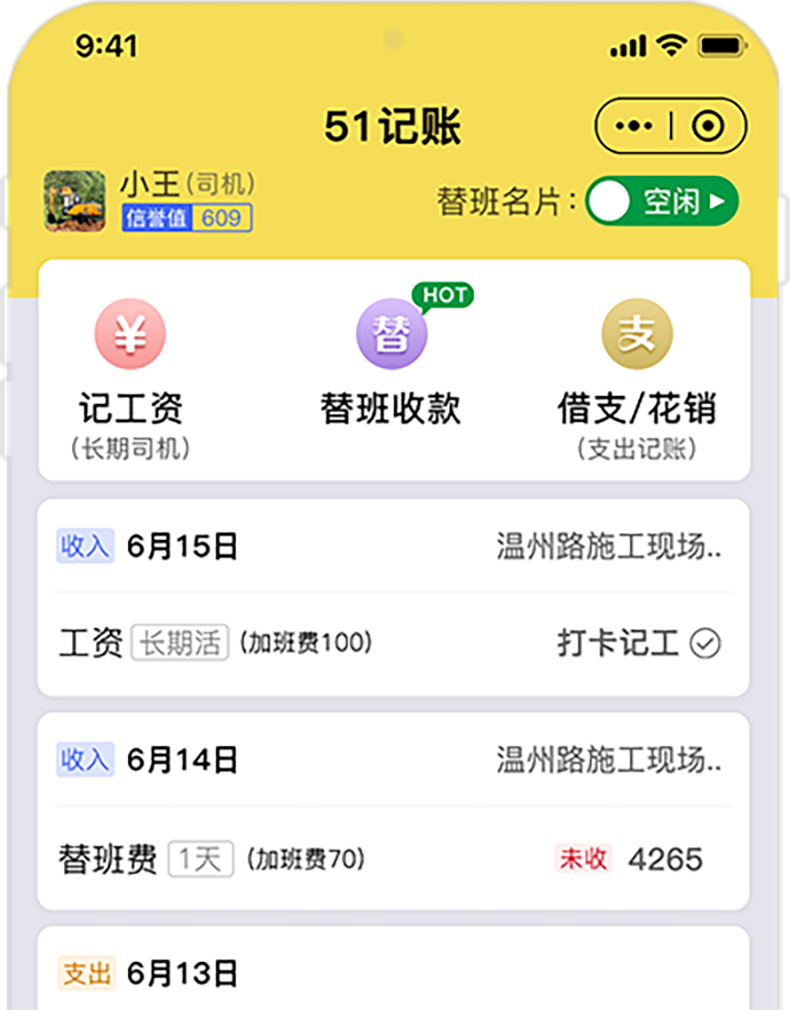
Task: Open 小王's profile avatar
Action: (x=75, y=201)
